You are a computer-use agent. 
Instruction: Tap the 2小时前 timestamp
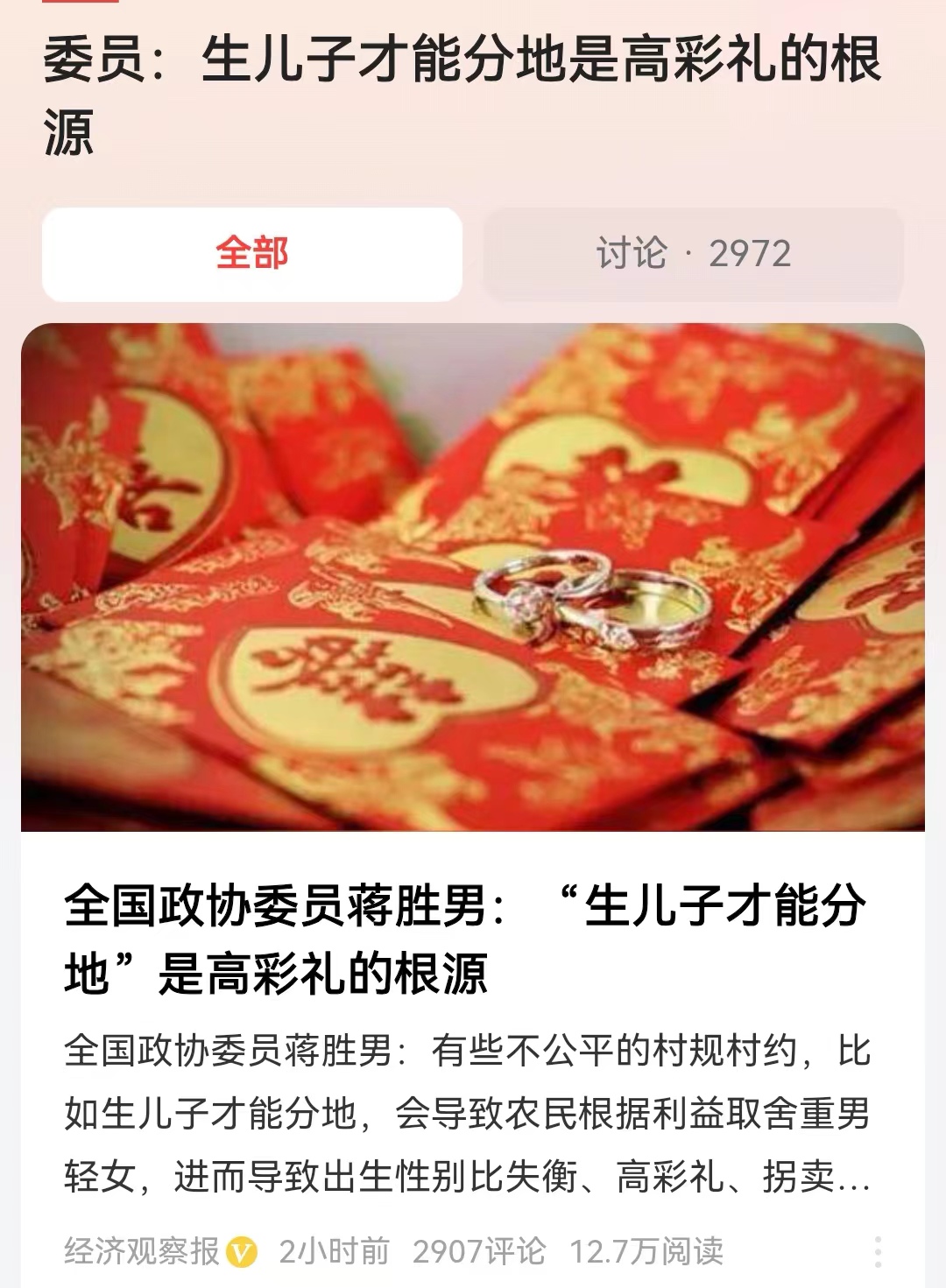[x=333, y=1254]
